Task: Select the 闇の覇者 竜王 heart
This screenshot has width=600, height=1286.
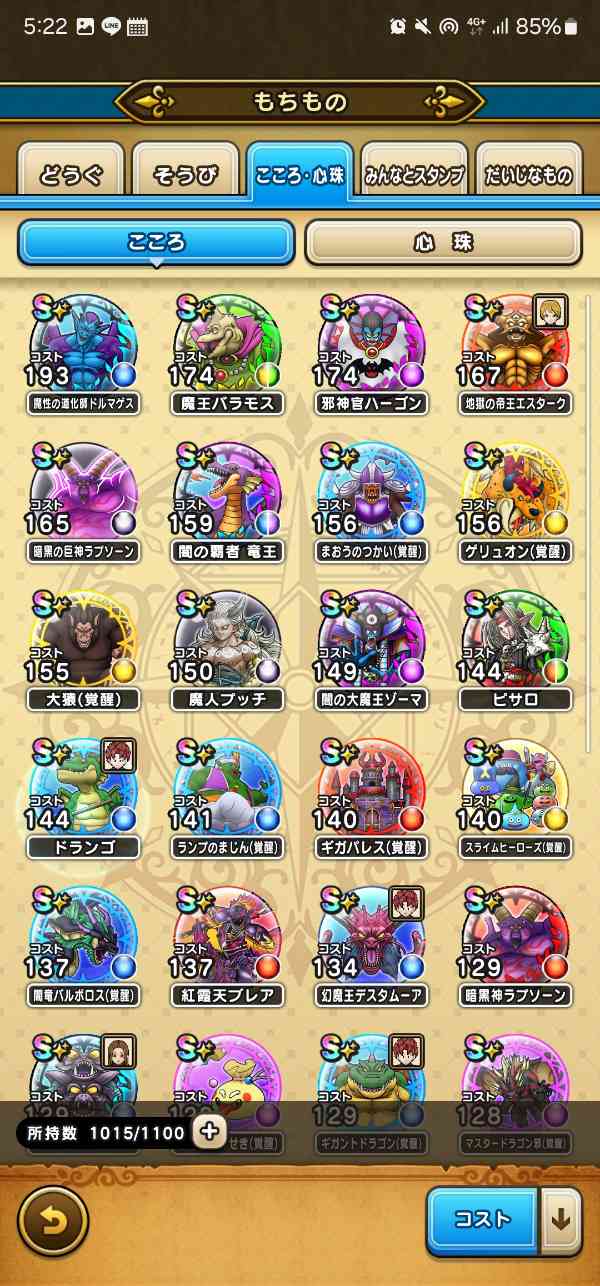Action: click(227, 498)
